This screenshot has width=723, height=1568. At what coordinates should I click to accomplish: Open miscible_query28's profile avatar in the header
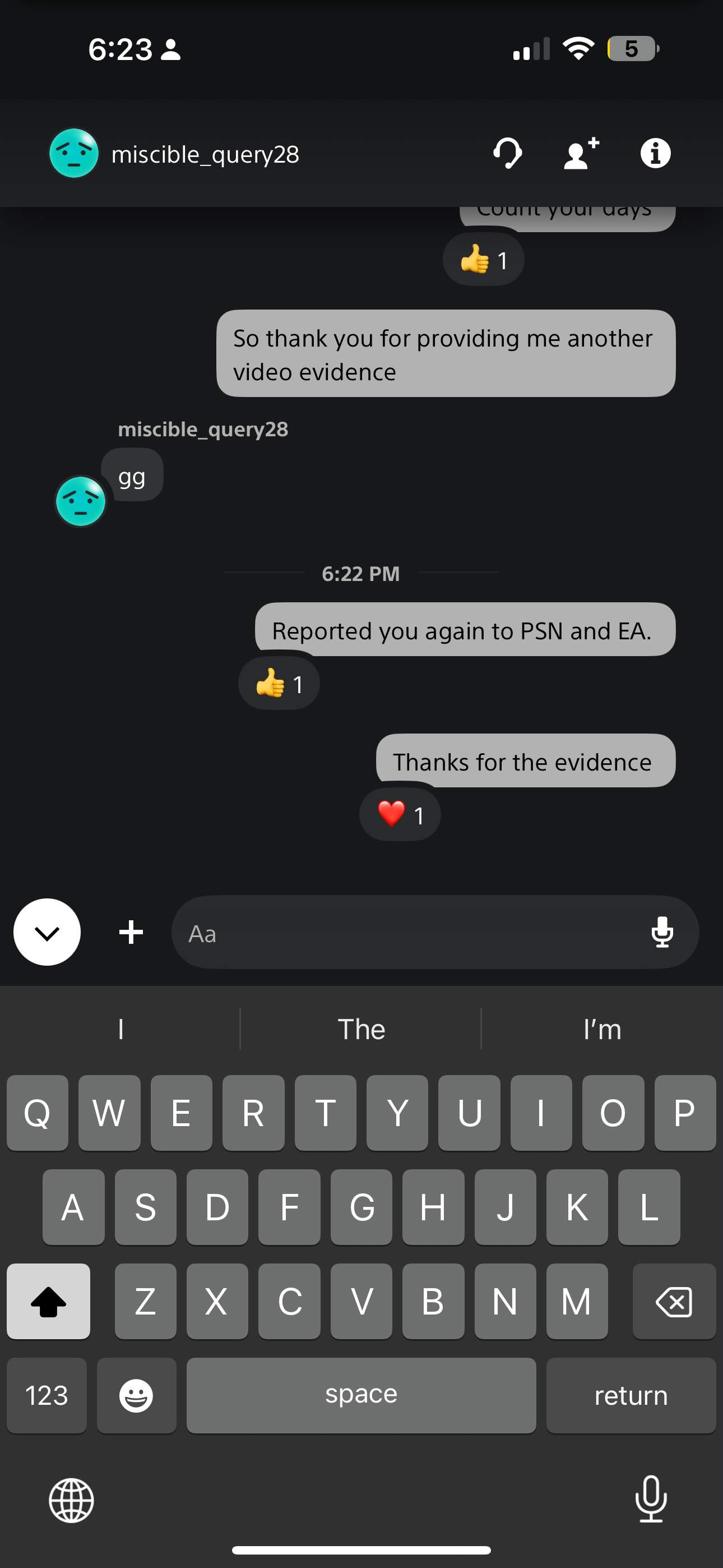(x=73, y=154)
